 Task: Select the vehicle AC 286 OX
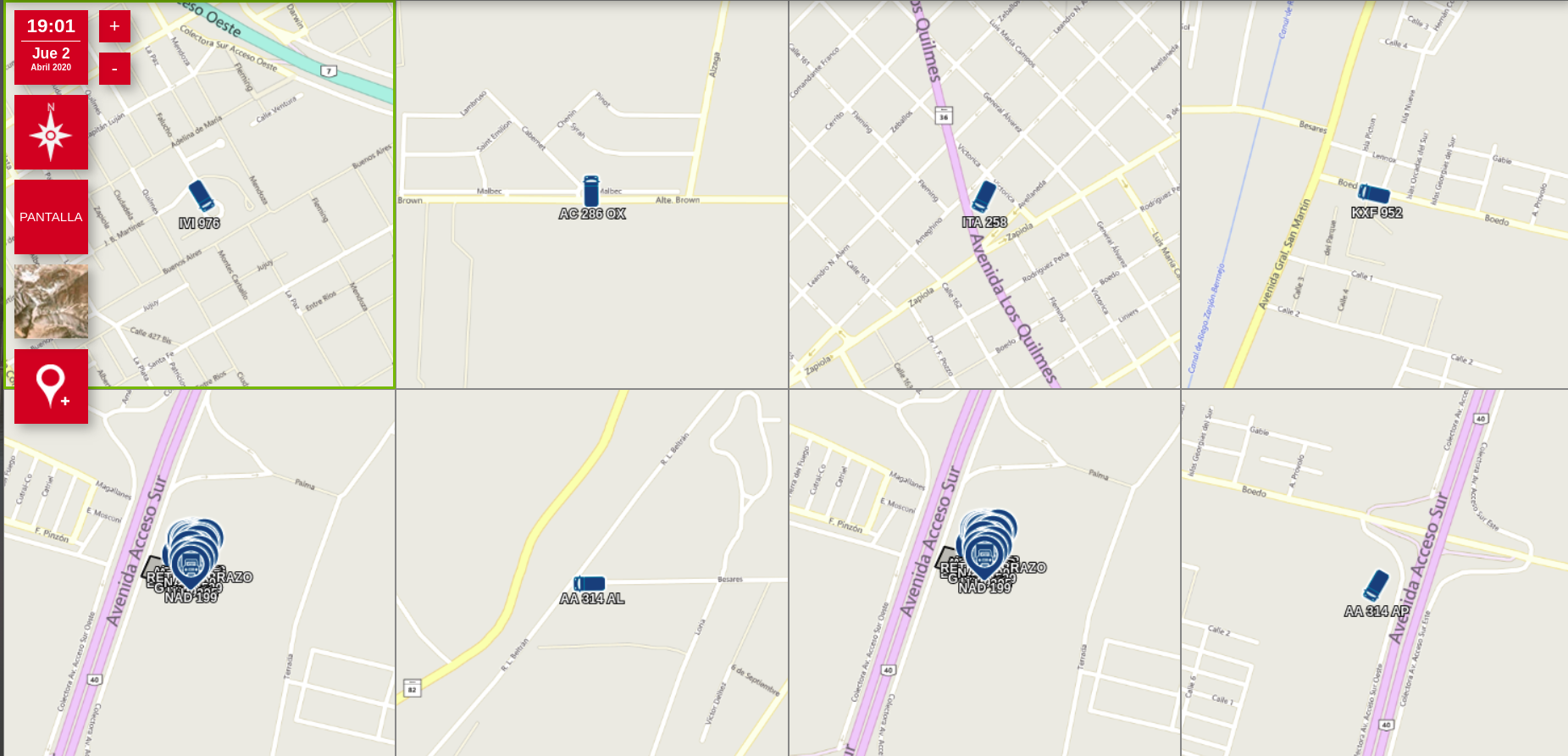(591, 192)
